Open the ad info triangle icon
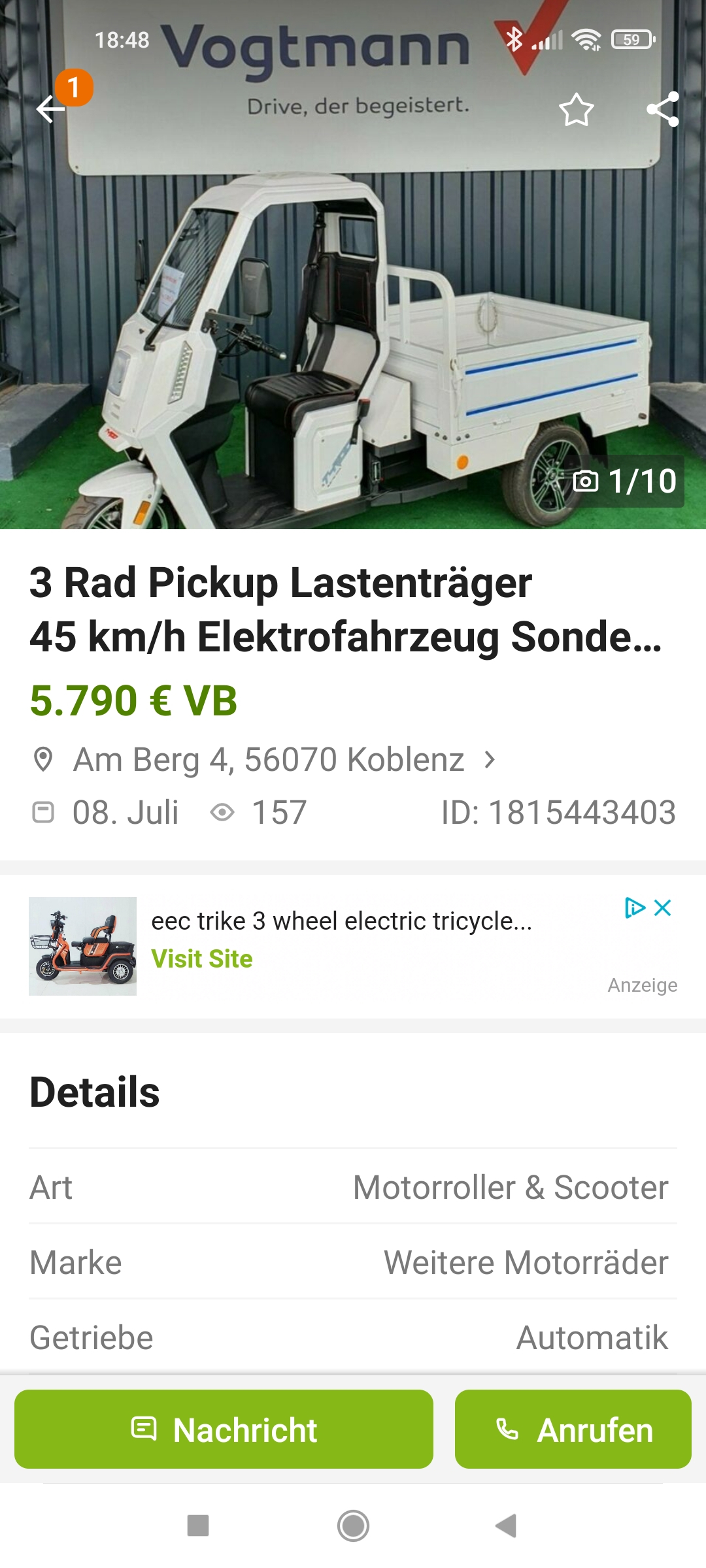 (634, 907)
